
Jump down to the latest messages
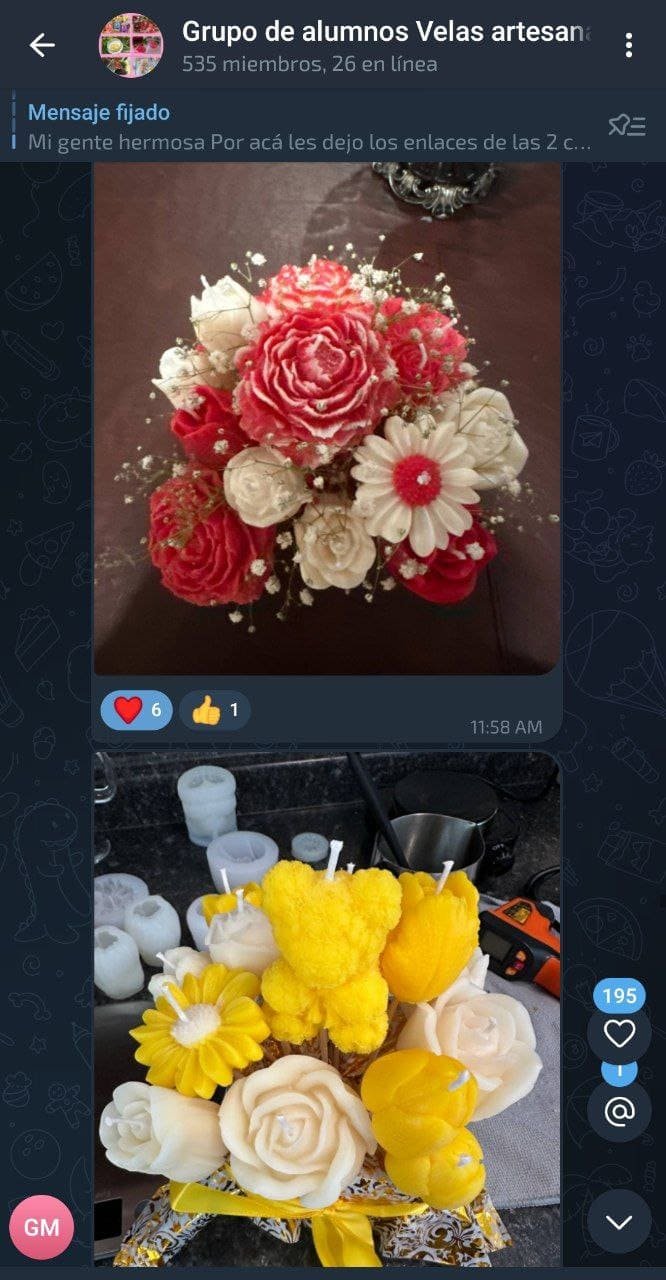point(619,1221)
